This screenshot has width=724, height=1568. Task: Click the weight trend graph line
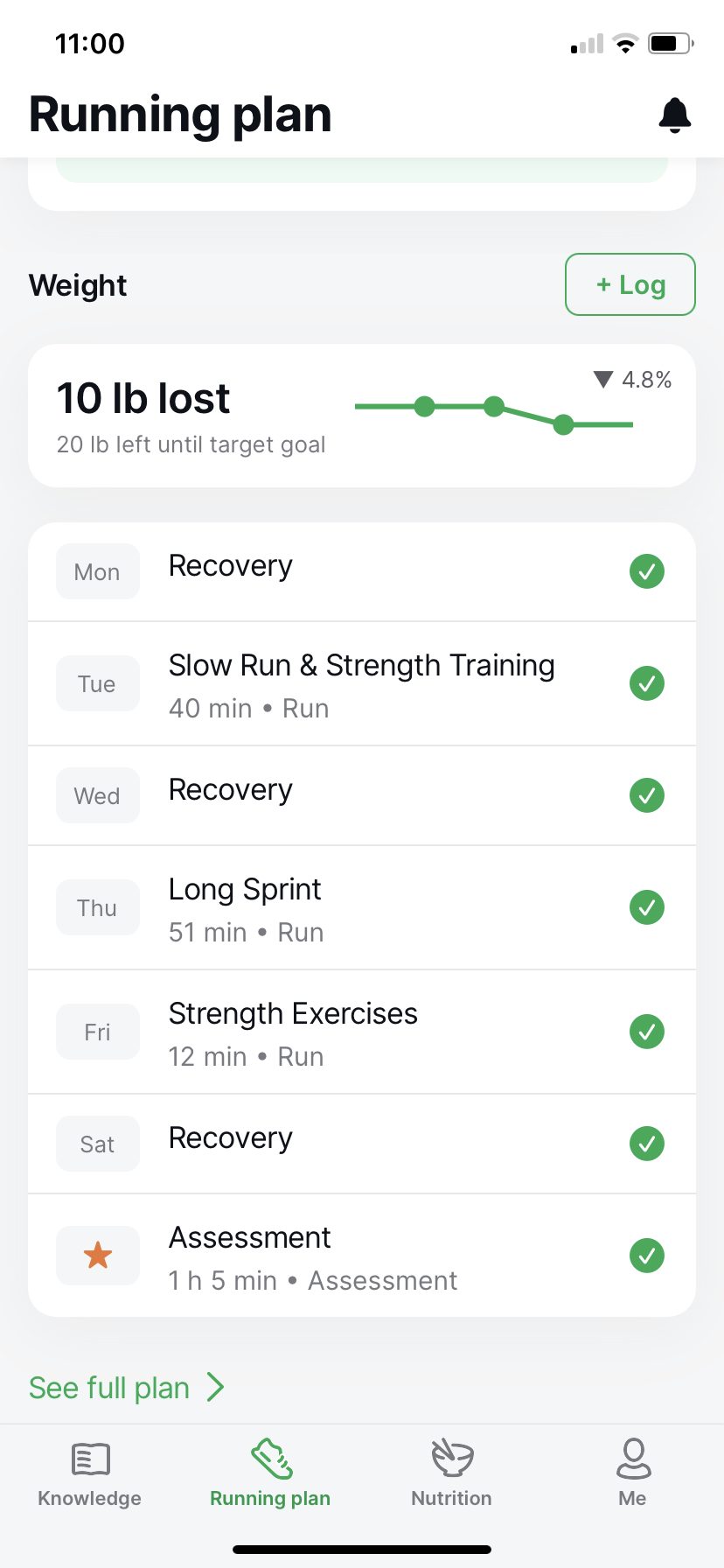494,409
